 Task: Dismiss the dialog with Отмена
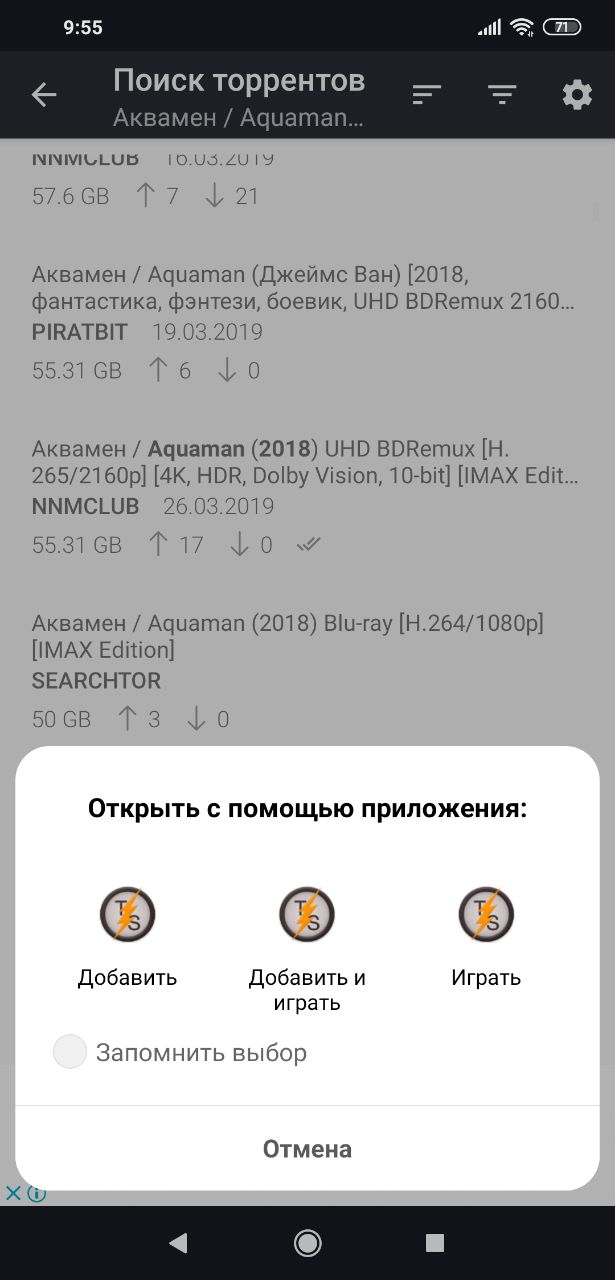tap(307, 1149)
